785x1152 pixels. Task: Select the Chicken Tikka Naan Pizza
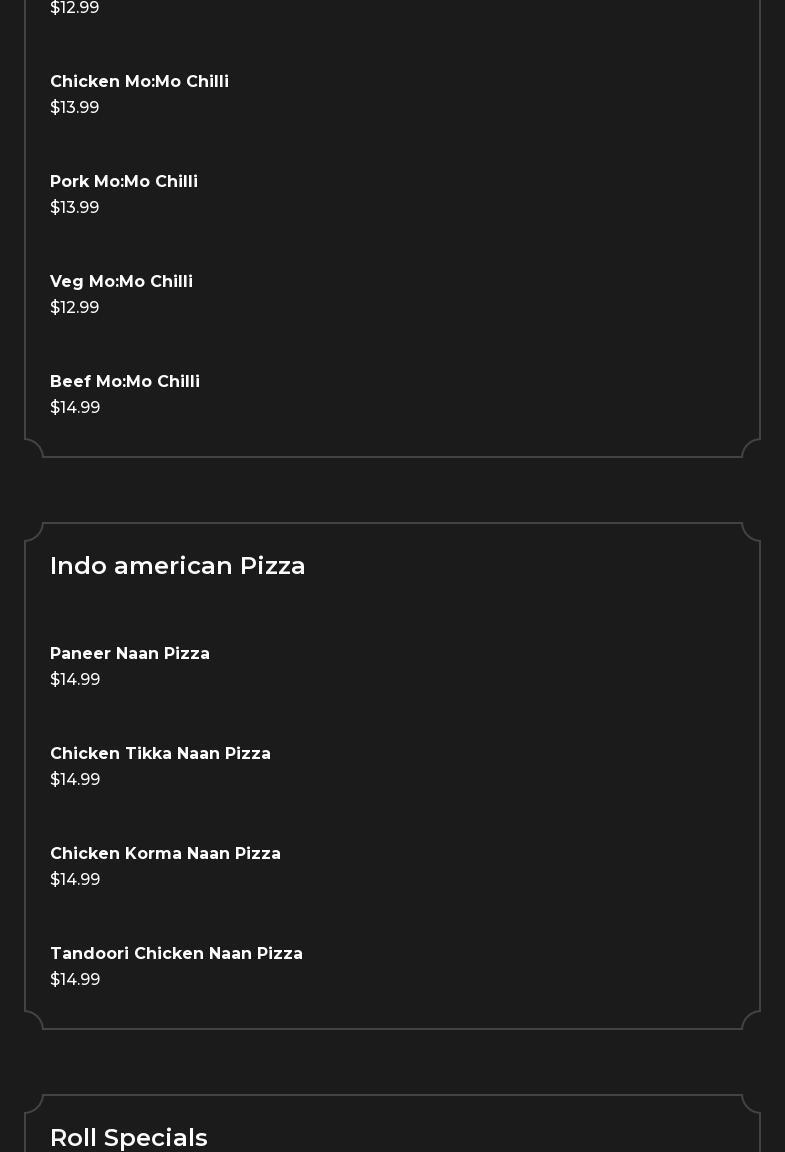[x=160, y=754]
